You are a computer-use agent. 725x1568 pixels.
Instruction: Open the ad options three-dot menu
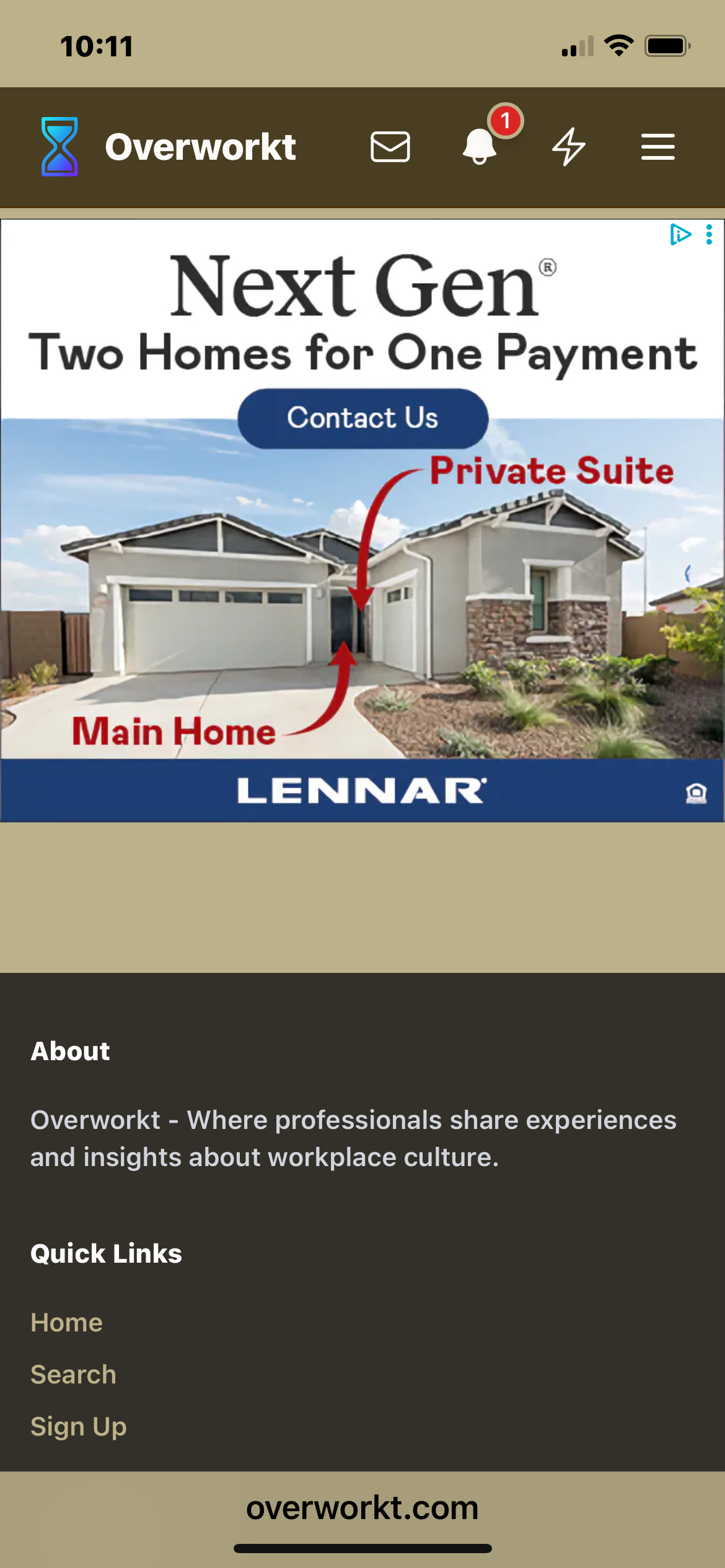point(709,235)
